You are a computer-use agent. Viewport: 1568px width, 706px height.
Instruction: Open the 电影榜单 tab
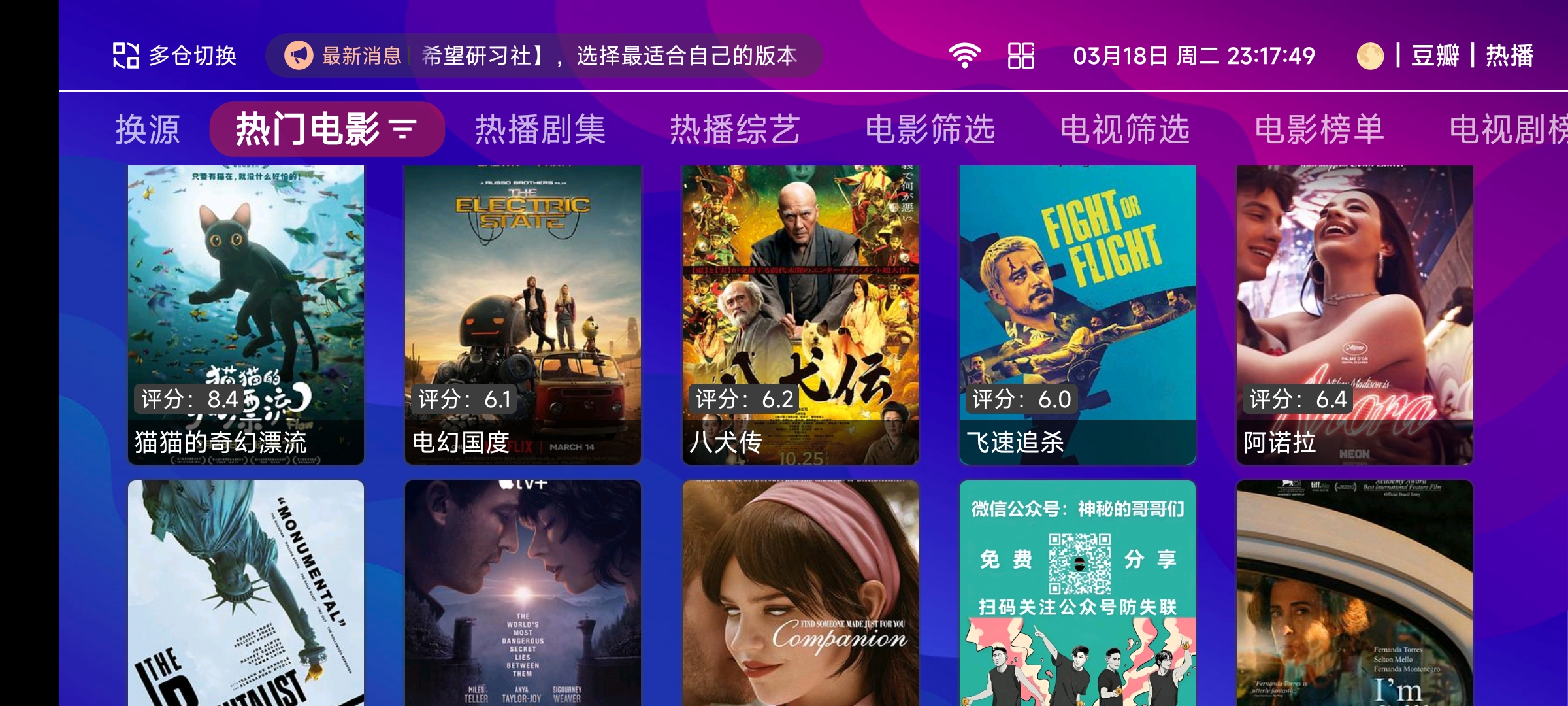(1319, 129)
